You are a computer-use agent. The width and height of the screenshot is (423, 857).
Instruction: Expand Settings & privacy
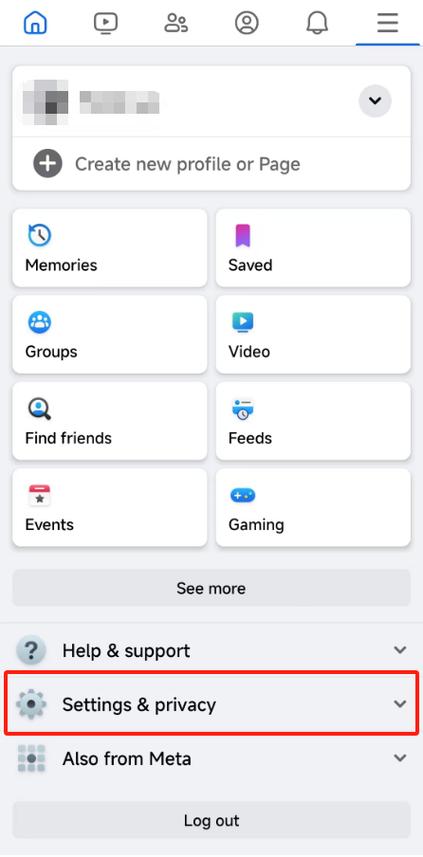212,704
